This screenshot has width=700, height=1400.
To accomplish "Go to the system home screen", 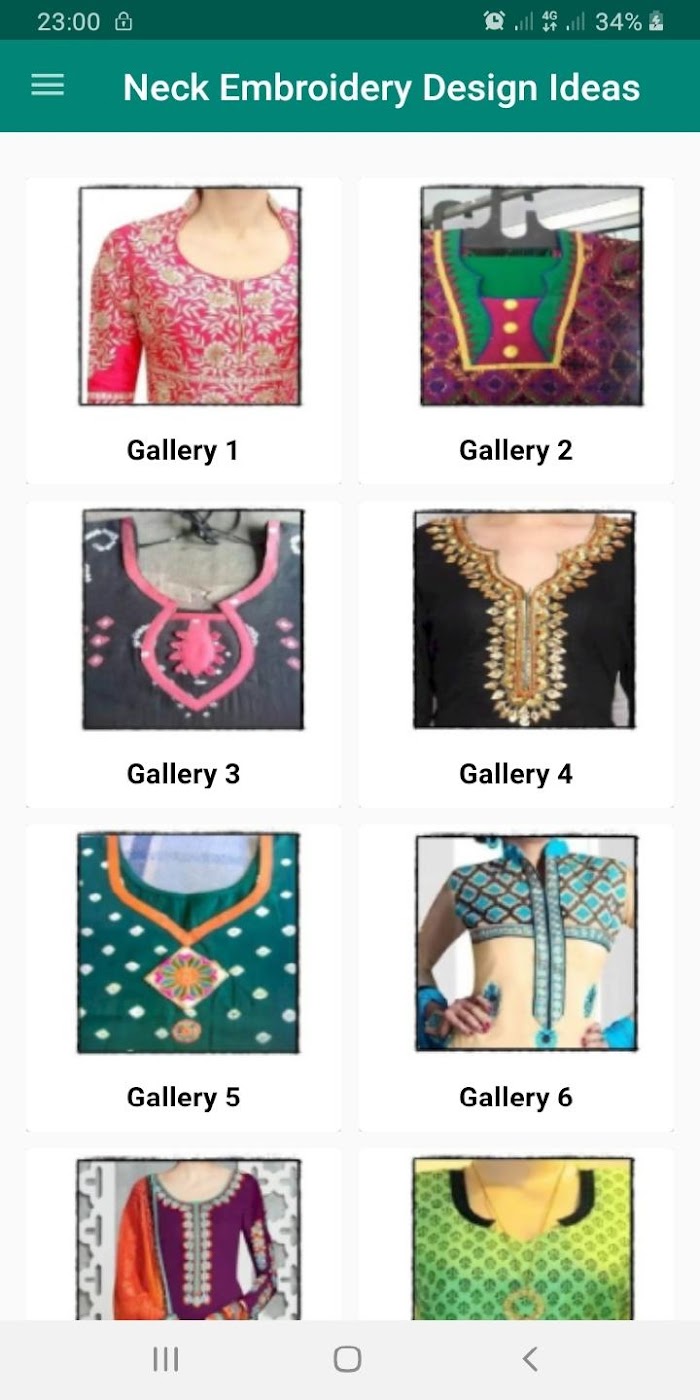I will (347, 1359).
